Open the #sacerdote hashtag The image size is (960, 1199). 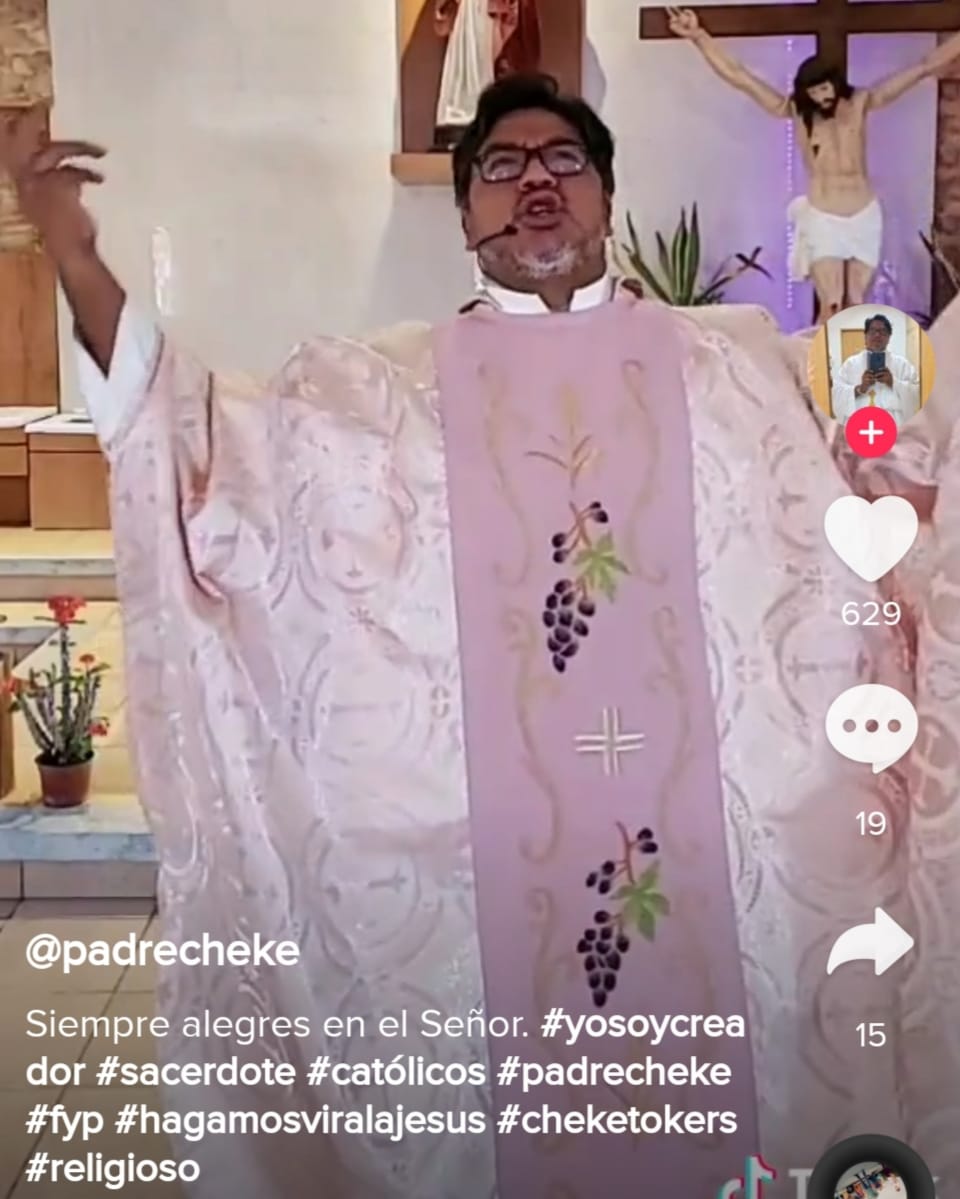click(x=196, y=1073)
